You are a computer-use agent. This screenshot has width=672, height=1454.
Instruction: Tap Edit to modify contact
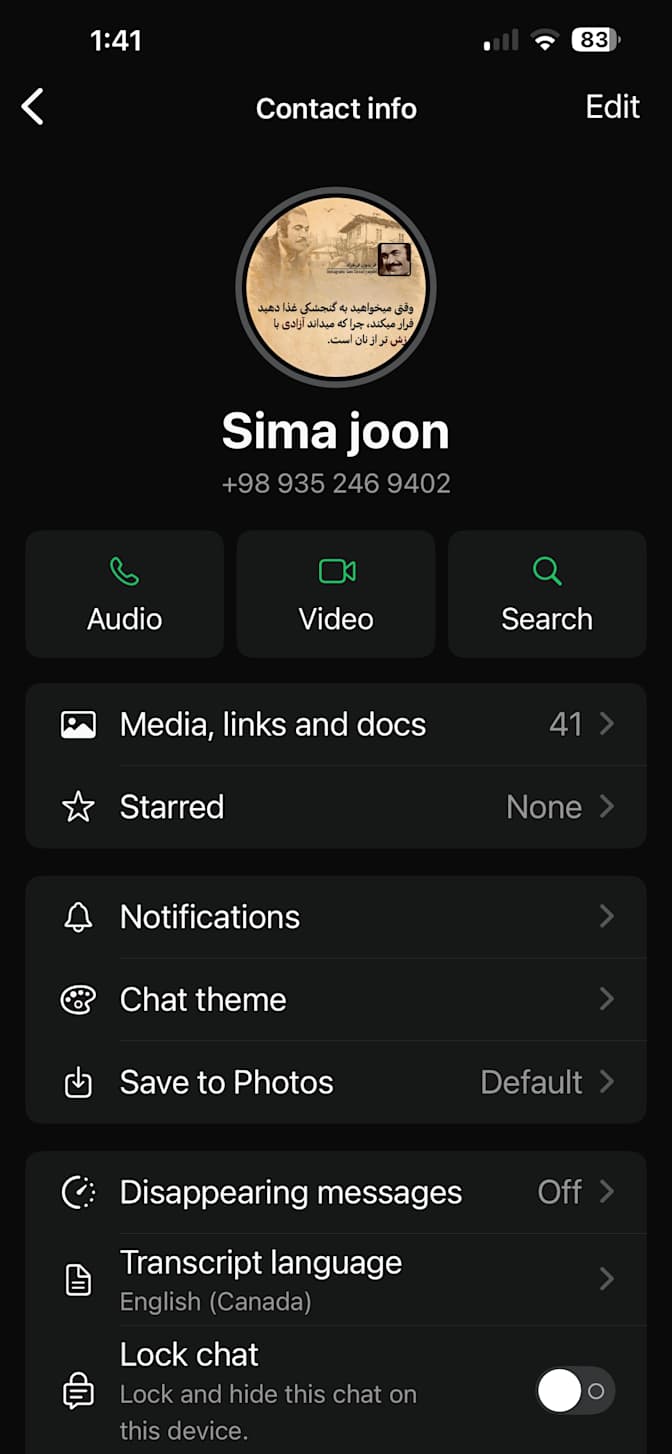click(x=612, y=107)
